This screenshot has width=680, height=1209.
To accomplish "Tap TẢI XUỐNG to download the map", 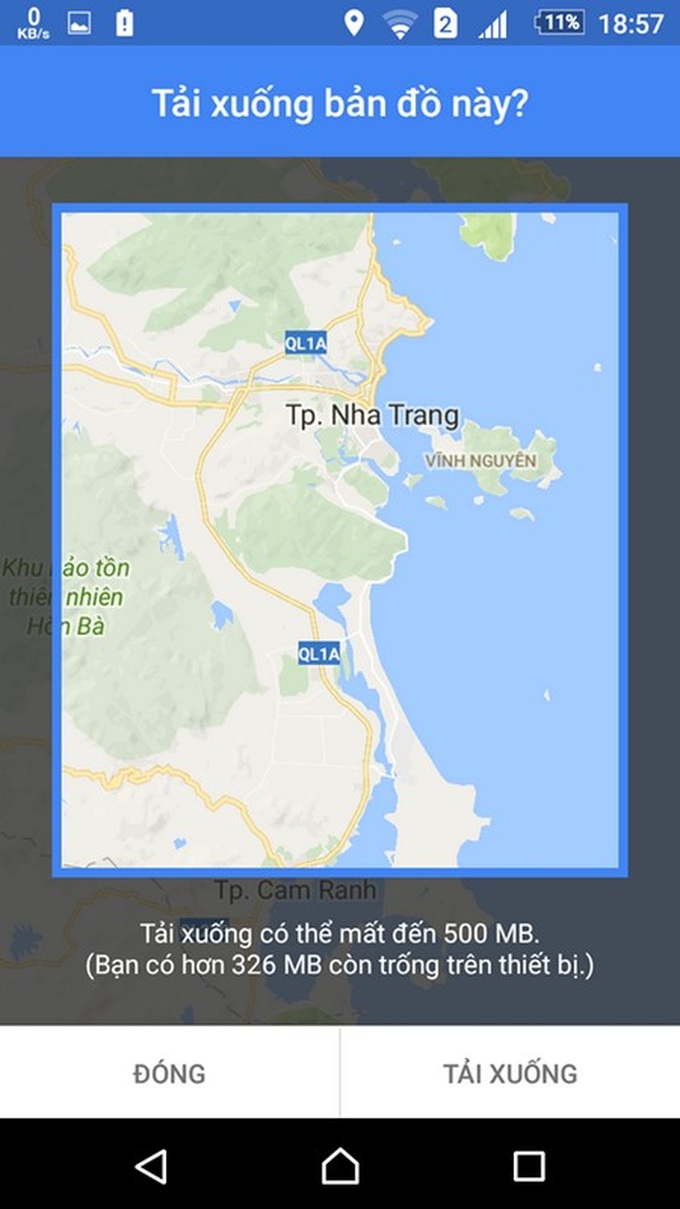I will [510, 1074].
